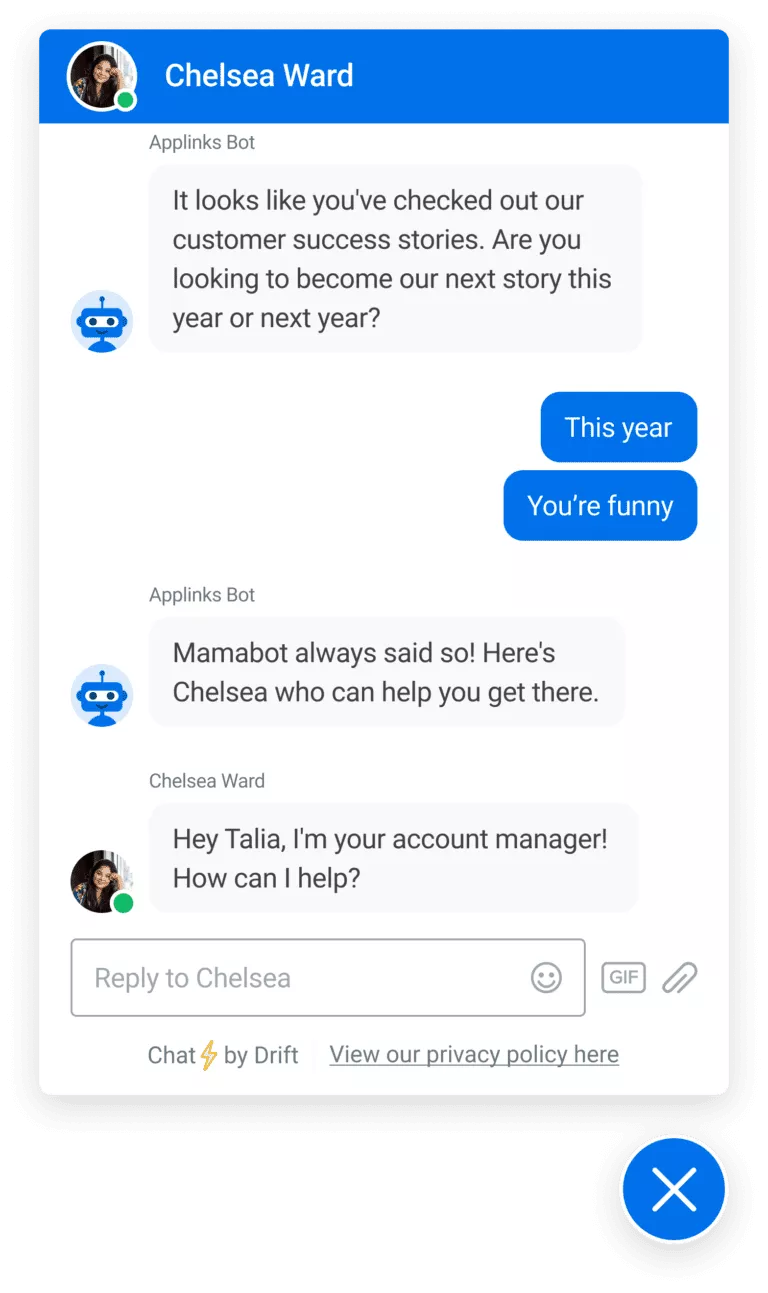Screen dimensions: 768x1293
Task: Open the emoji picker
Action: pos(546,978)
